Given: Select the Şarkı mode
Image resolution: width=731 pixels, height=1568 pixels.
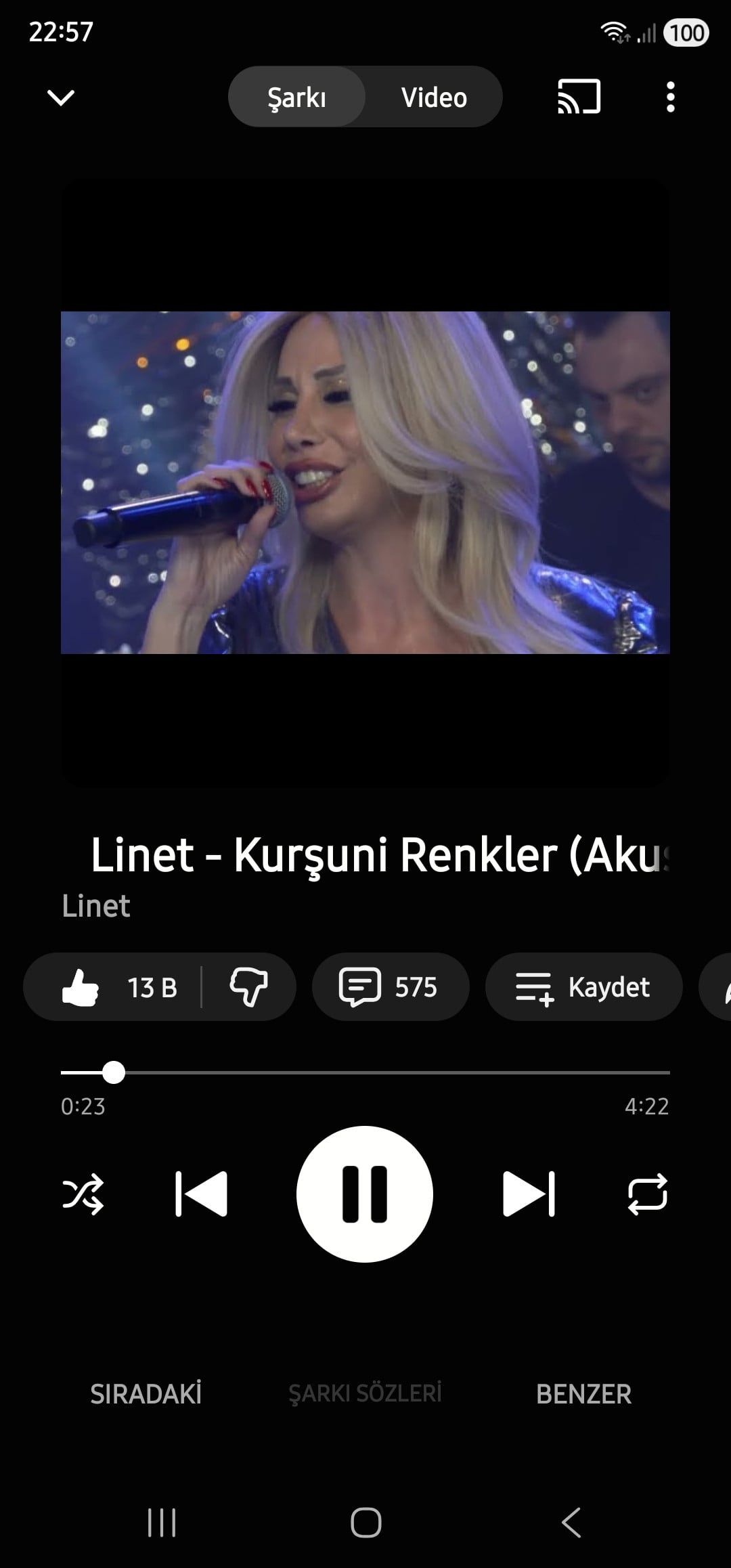Looking at the screenshot, I should (296, 97).
